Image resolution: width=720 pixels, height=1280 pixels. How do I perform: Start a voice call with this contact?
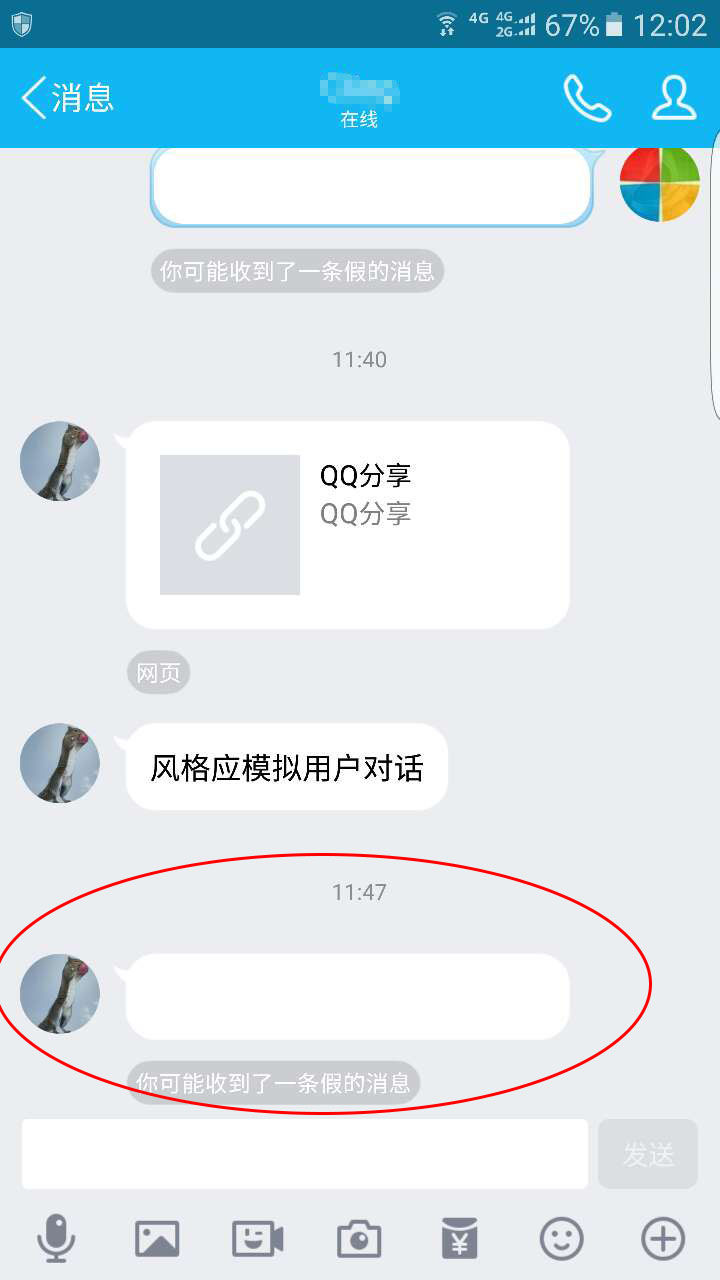(x=587, y=98)
